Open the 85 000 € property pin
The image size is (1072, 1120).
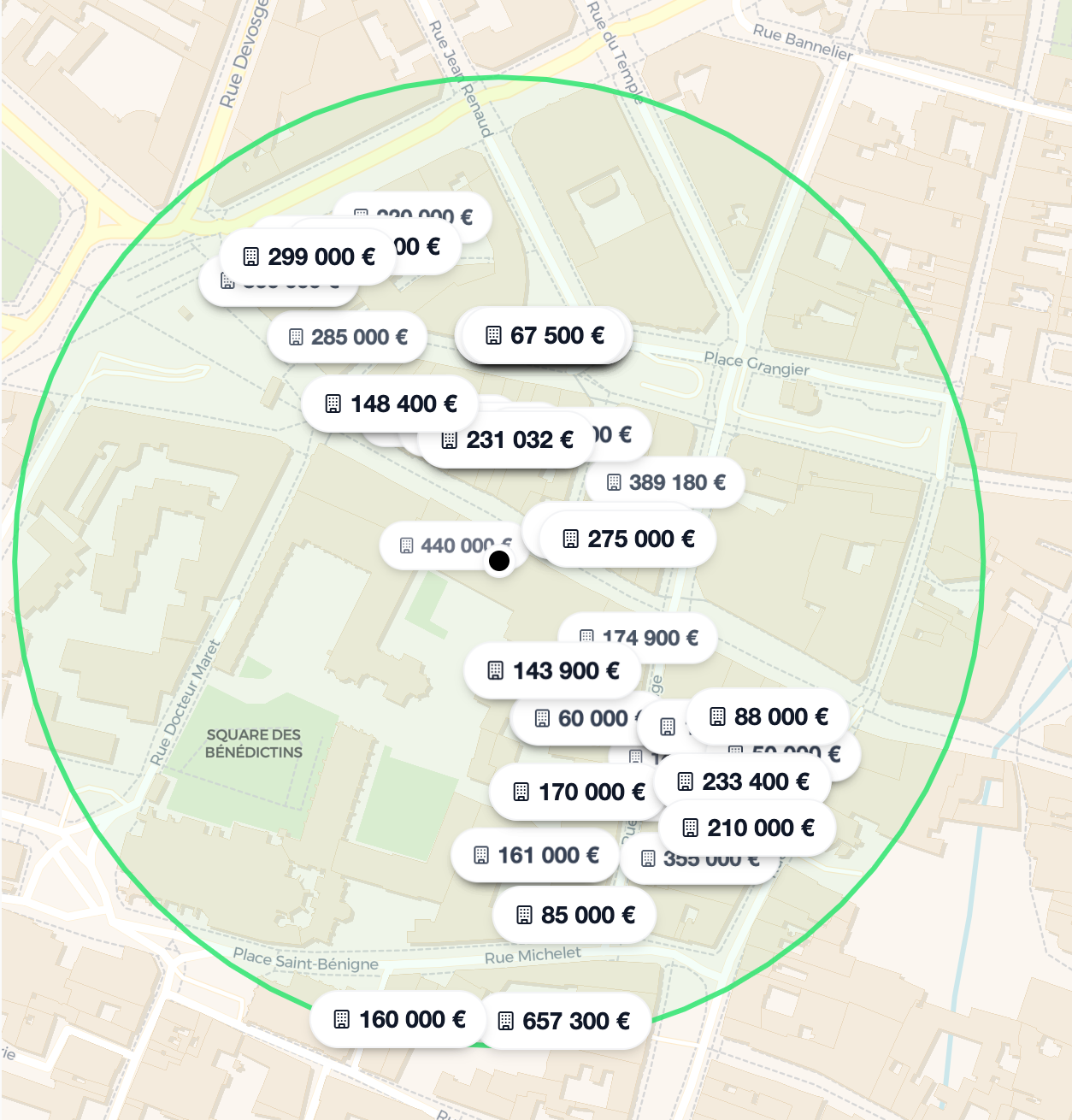(x=575, y=916)
